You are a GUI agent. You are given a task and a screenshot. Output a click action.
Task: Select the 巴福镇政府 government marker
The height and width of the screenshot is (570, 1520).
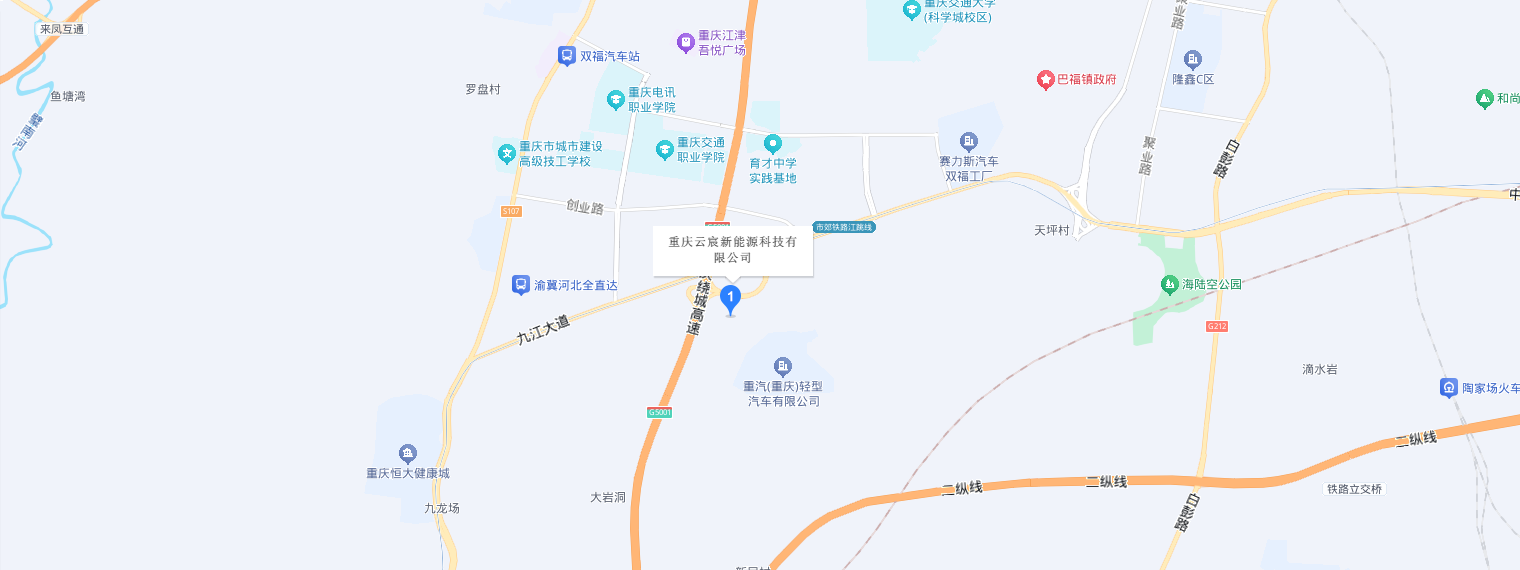pos(1045,79)
